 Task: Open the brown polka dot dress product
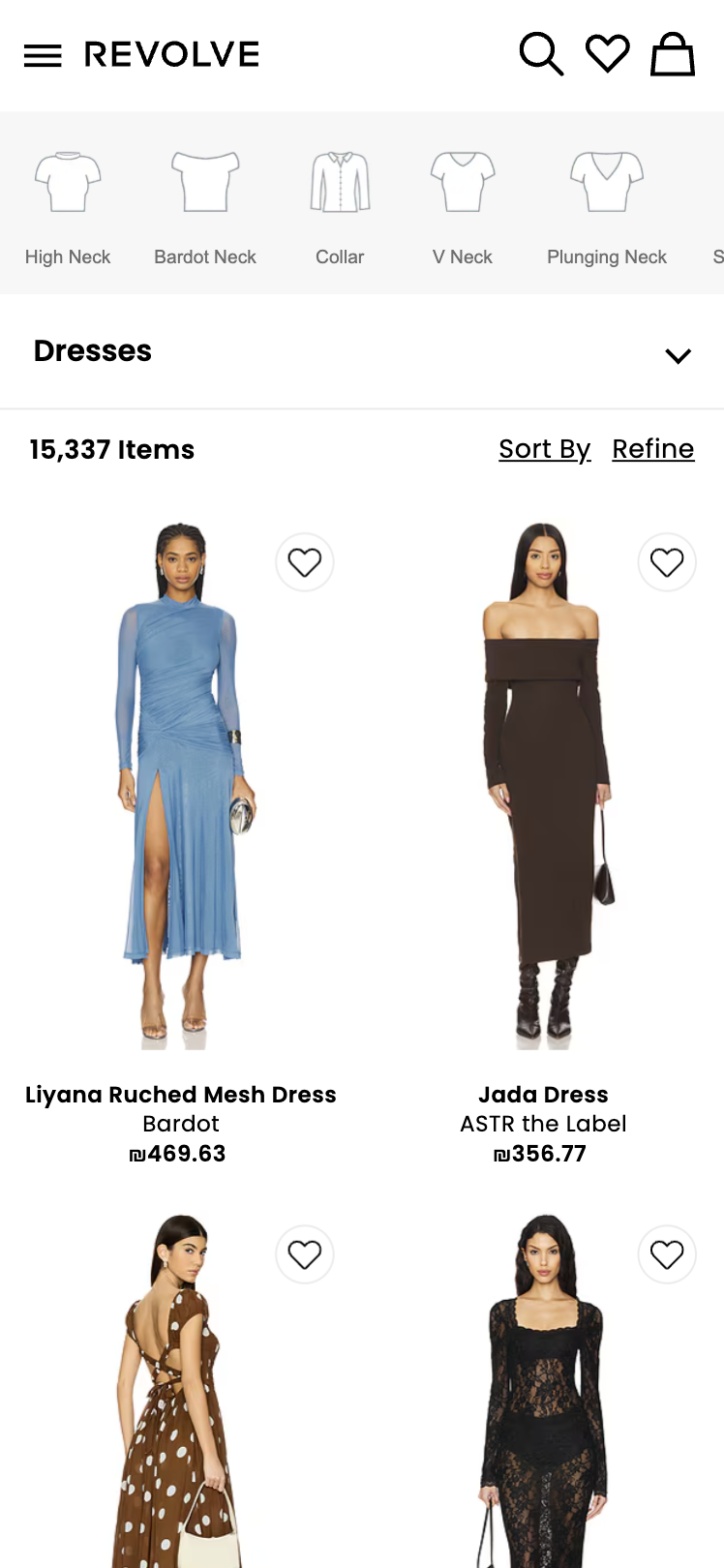(x=181, y=1403)
